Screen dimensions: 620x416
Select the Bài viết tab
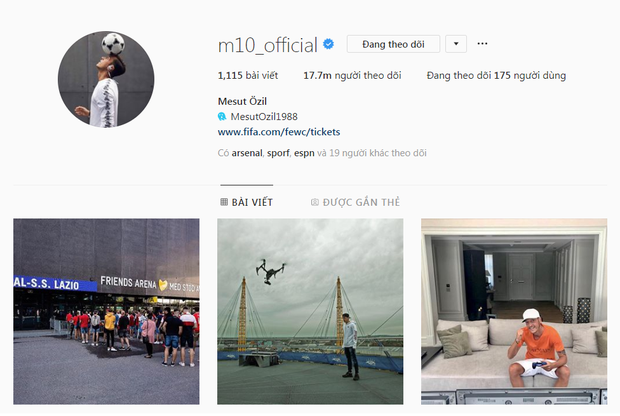(246, 202)
